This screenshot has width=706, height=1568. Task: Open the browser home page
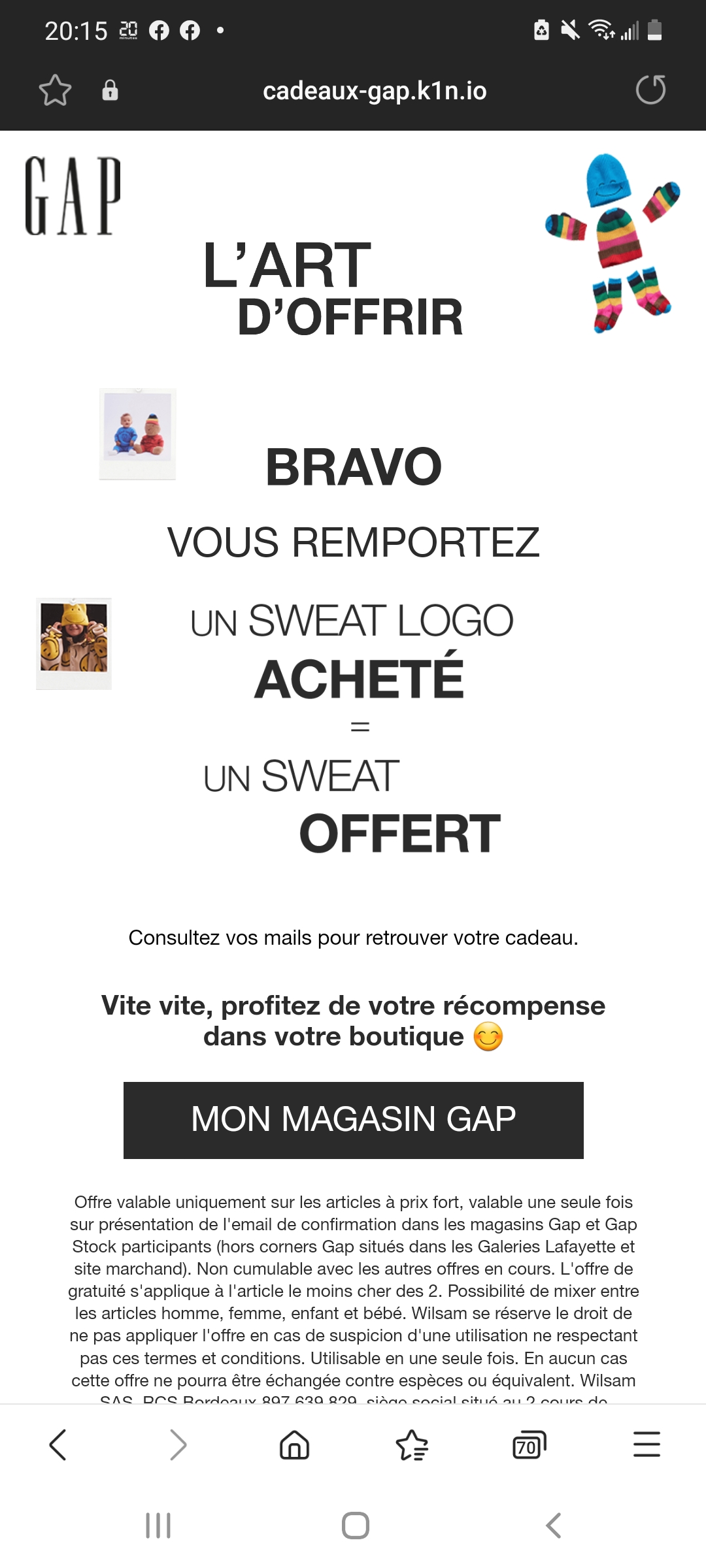point(294,1445)
